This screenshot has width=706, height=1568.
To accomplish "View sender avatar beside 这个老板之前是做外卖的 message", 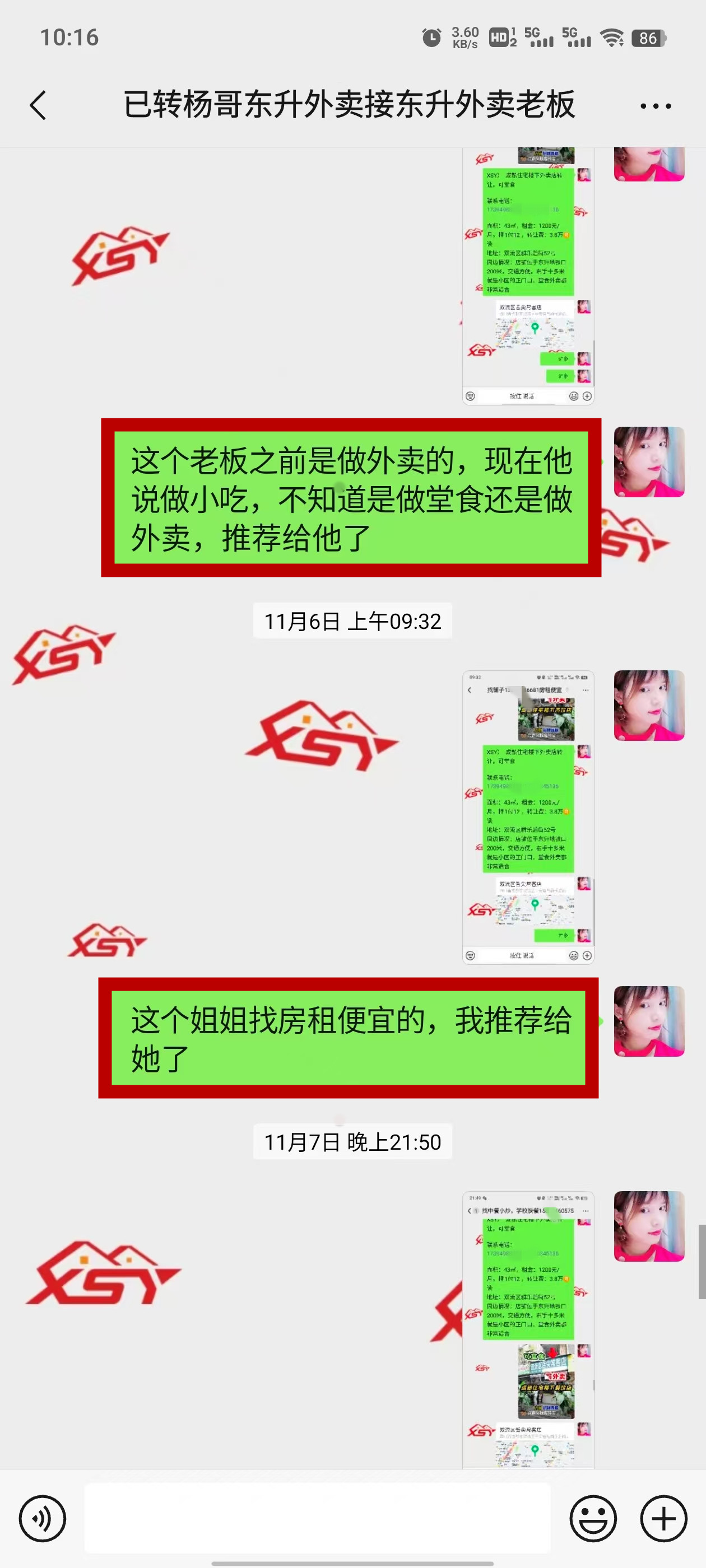I will [x=649, y=462].
